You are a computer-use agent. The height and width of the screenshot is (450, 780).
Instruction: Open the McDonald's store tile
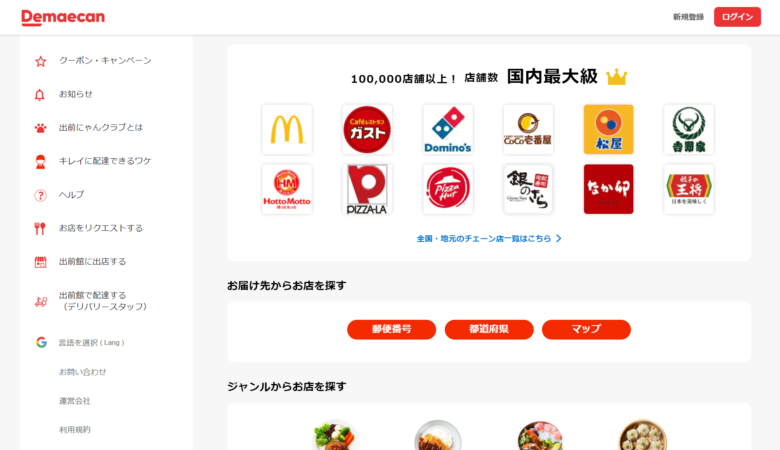[x=287, y=129]
